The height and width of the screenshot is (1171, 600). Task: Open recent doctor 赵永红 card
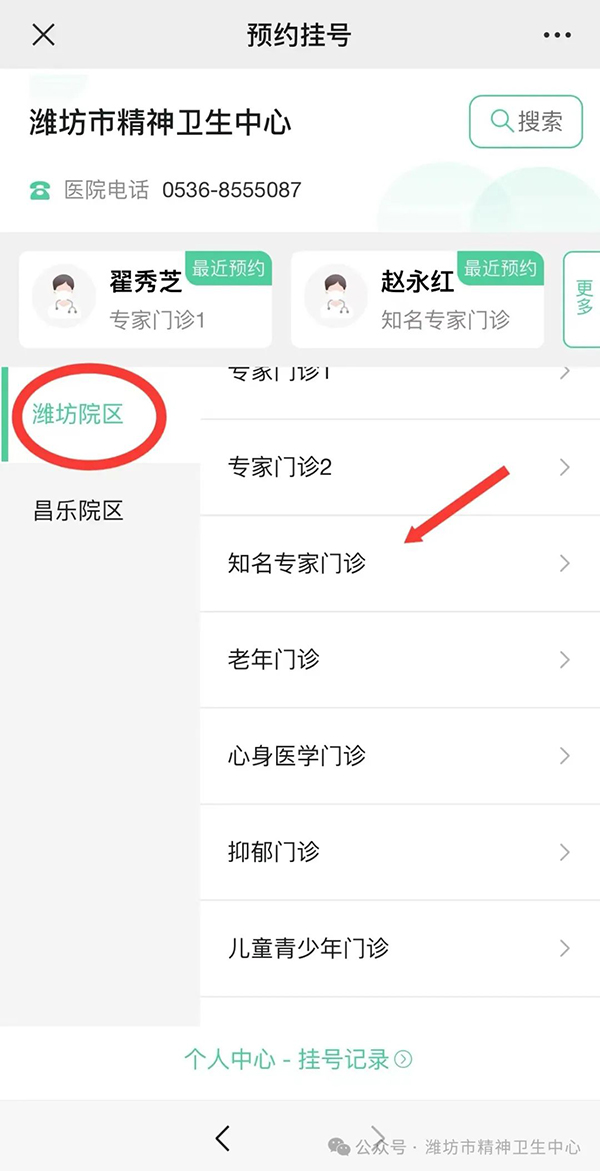[x=417, y=298]
